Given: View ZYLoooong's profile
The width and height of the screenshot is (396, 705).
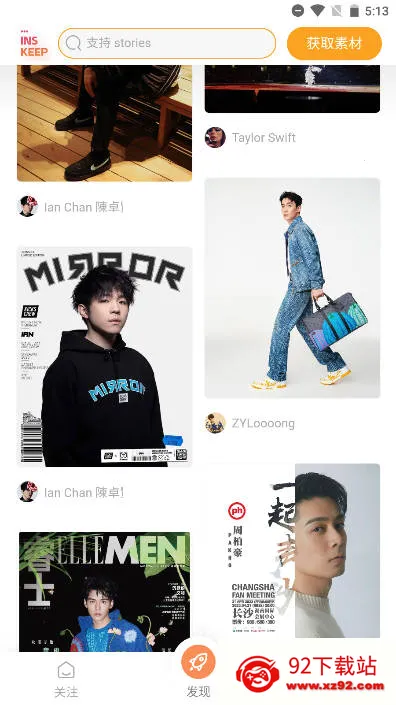Looking at the screenshot, I should 250,424.
